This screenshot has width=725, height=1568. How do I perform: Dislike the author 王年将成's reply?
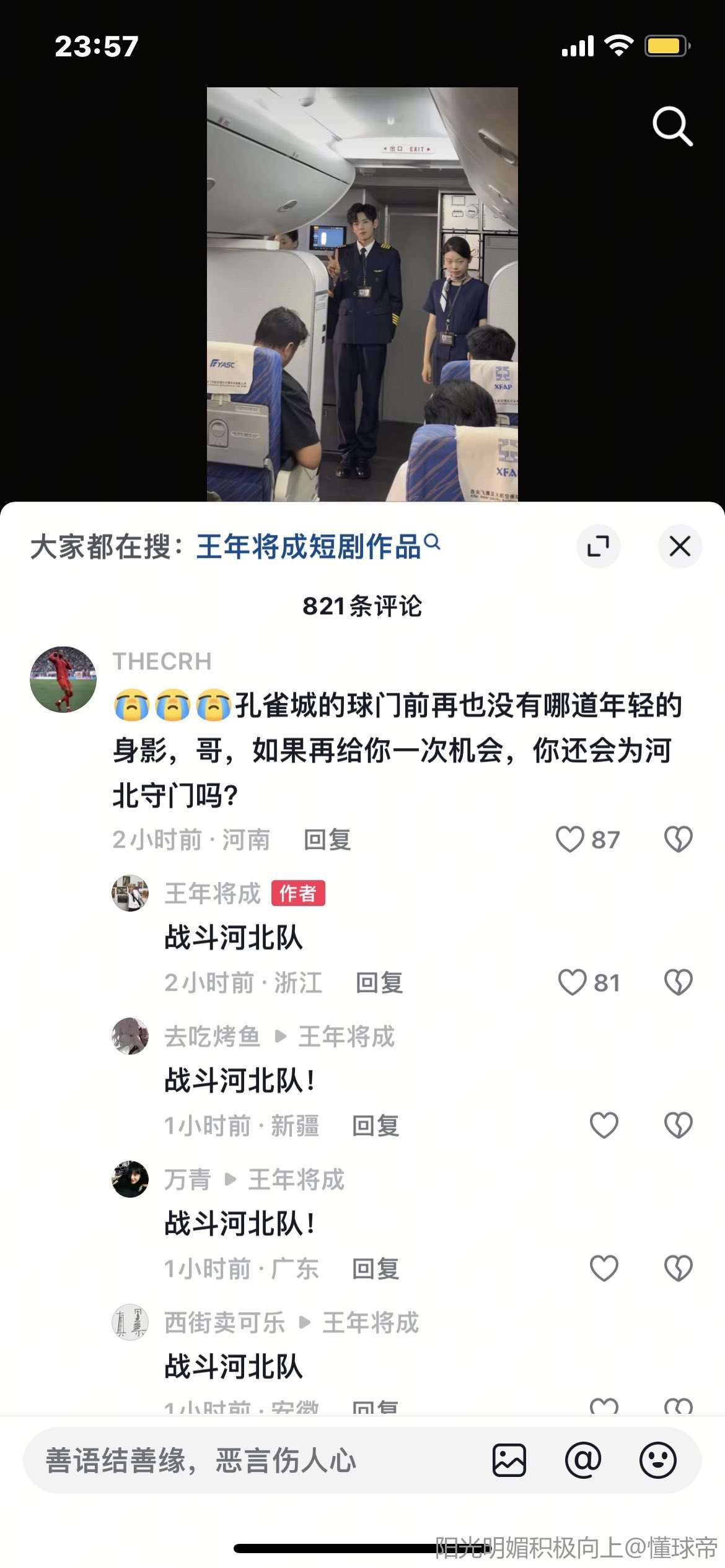coord(678,983)
